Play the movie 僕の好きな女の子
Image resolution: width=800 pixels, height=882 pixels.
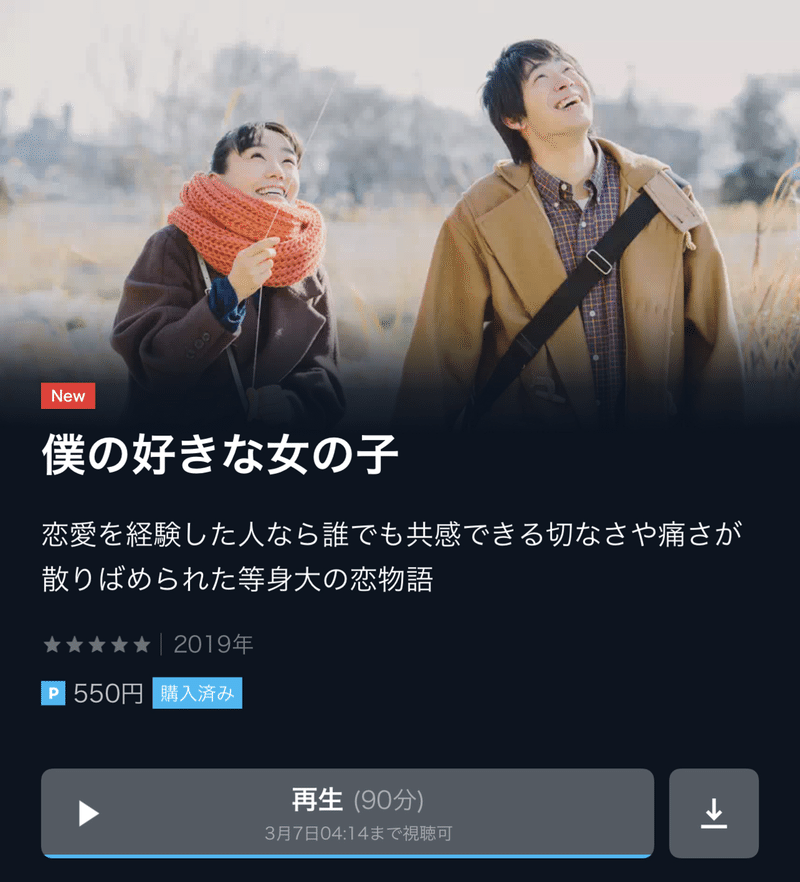tap(347, 812)
